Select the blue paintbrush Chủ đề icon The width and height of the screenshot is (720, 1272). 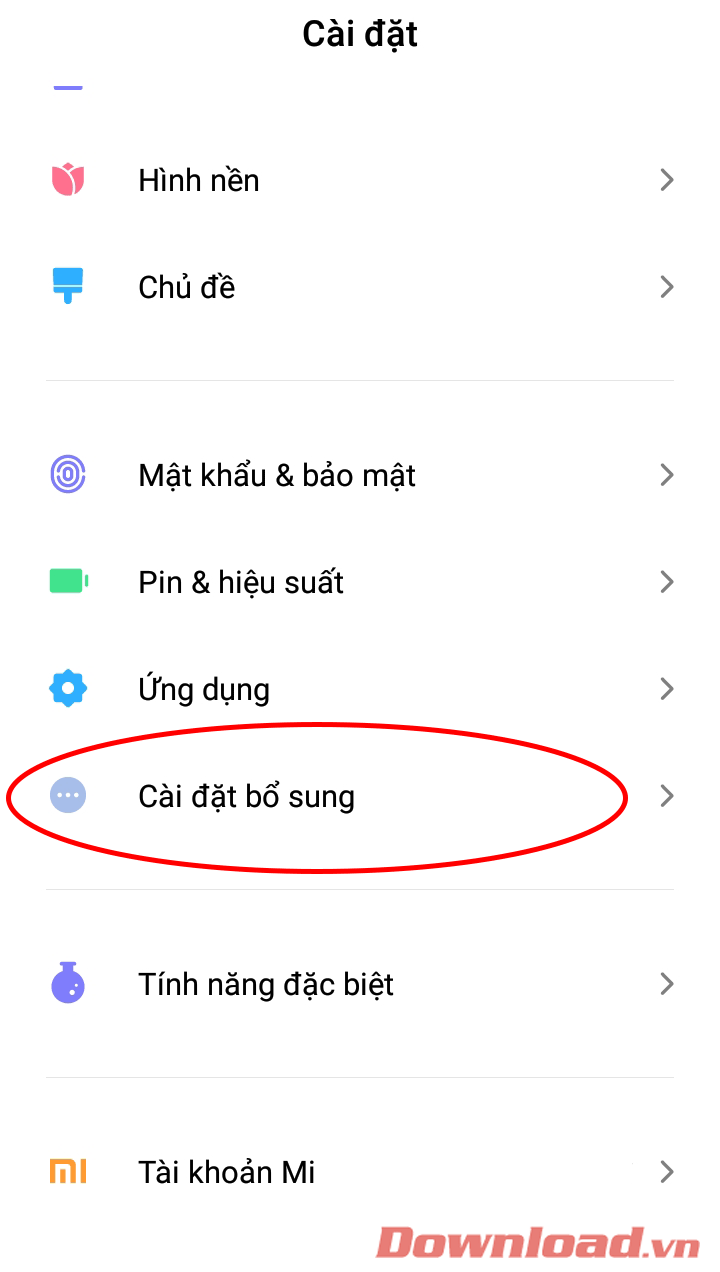[x=67, y=287]
